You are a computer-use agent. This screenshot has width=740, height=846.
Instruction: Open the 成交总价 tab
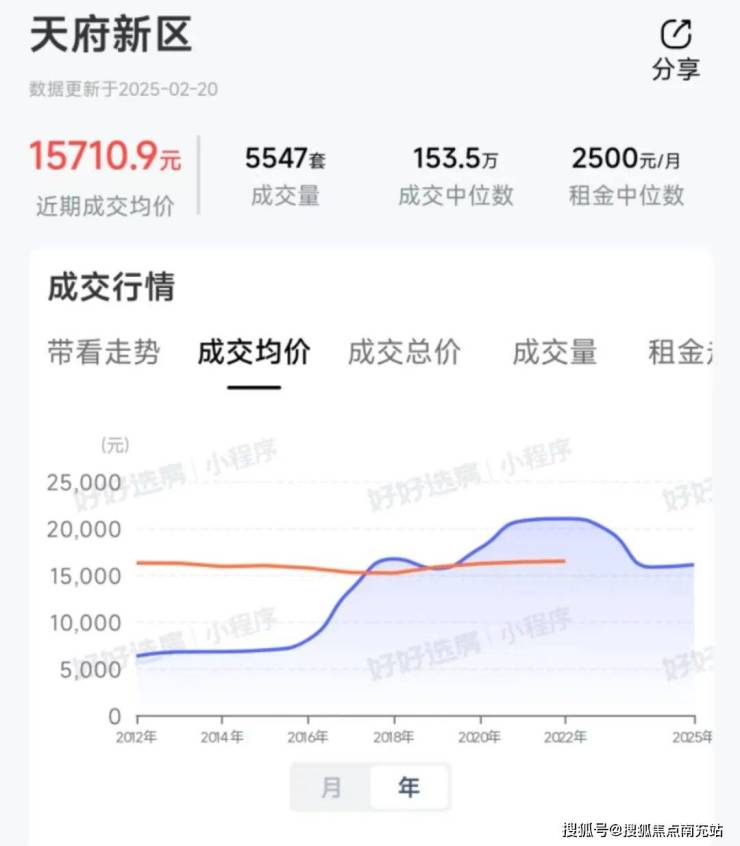pyautogui.click(x=405, y=352)
